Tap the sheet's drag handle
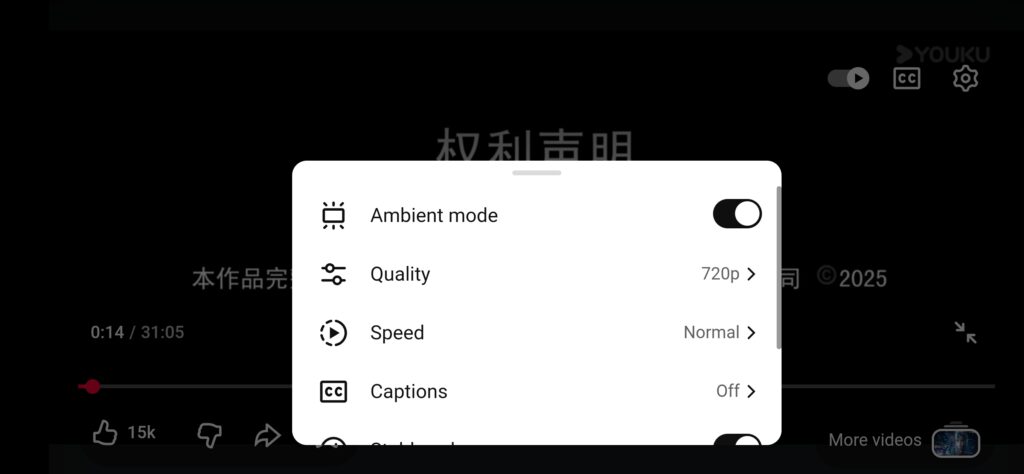 click(x=537, y=173)
